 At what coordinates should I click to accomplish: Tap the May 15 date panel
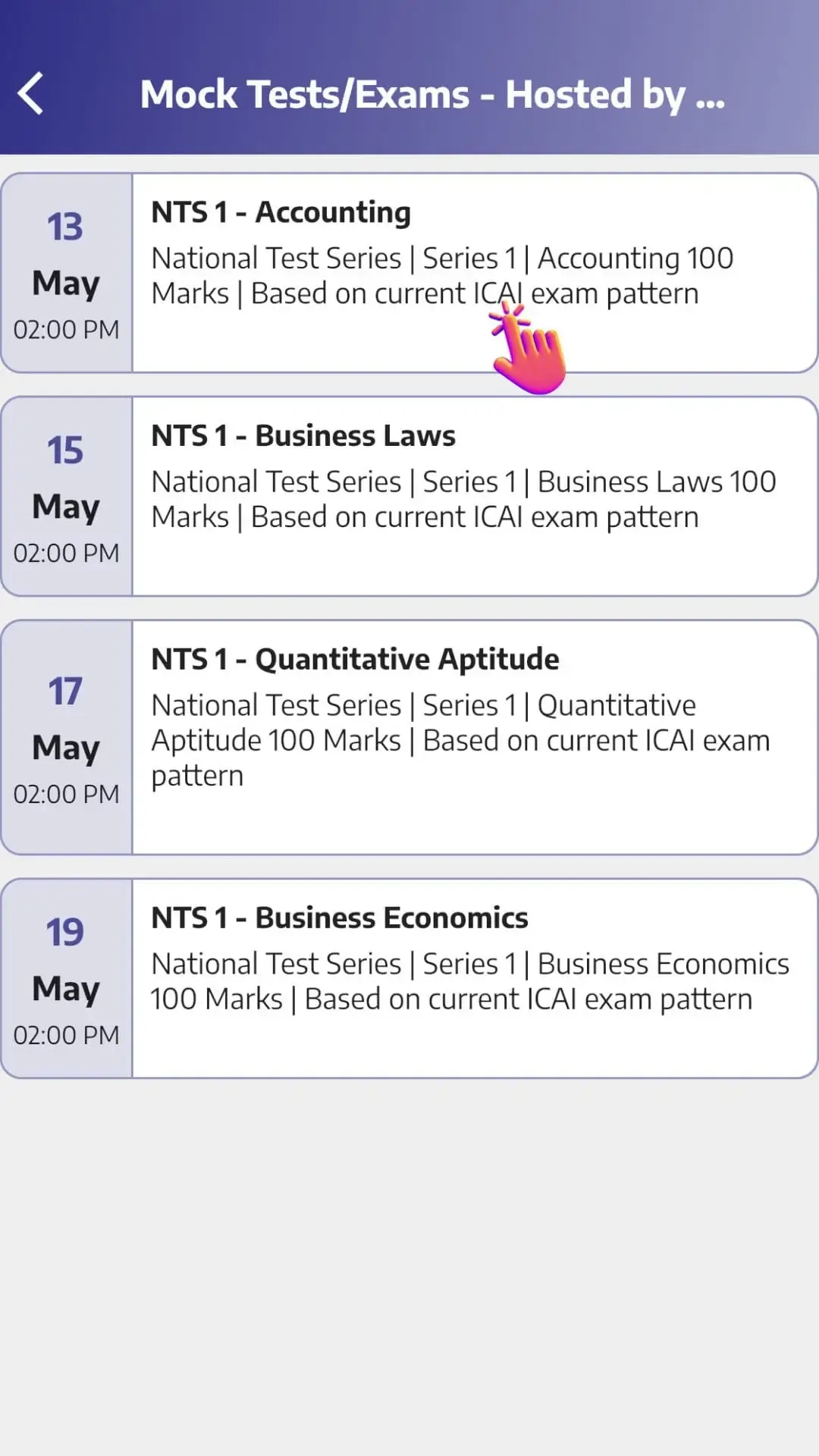[x=67, y=497]
